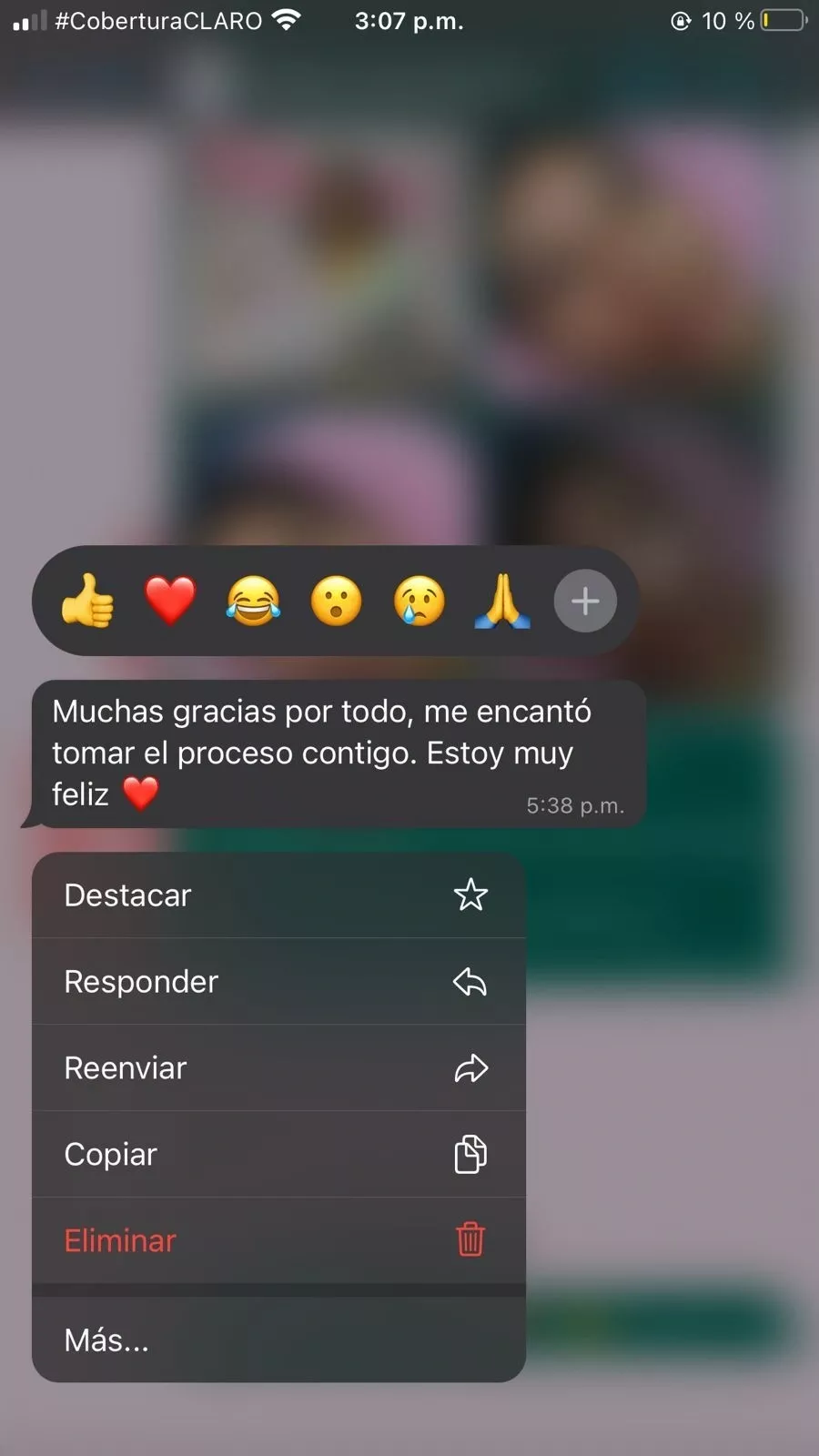React with the thumbs up emoji

tap(87, 601)
